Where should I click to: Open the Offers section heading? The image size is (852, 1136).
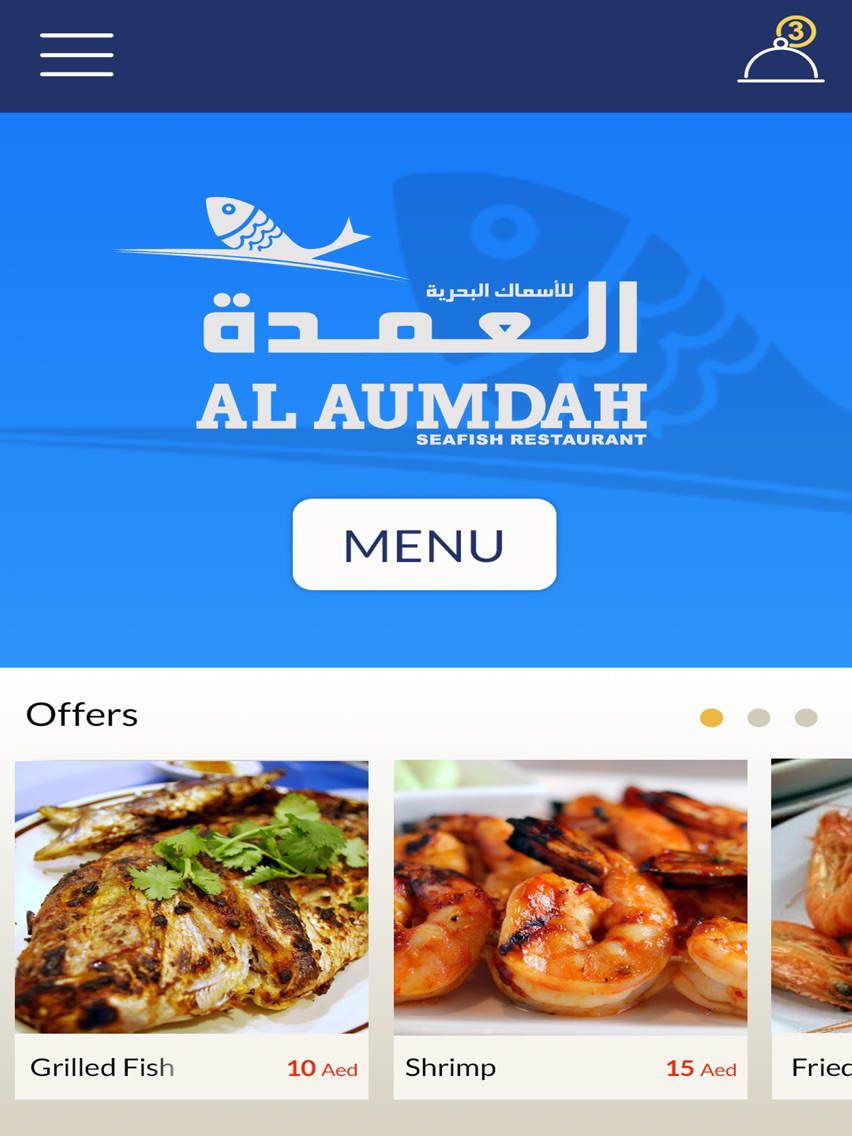point(83,714)
